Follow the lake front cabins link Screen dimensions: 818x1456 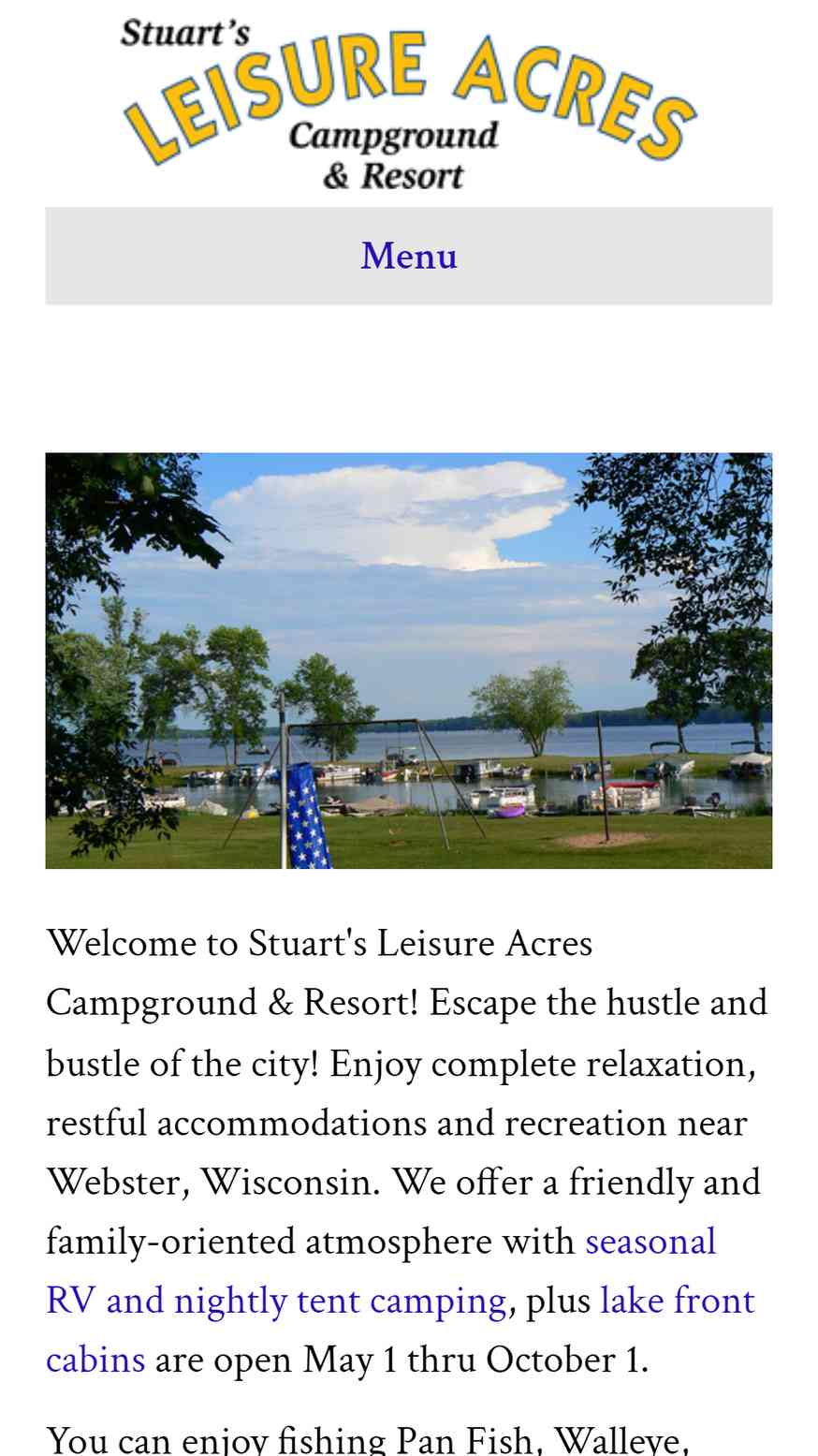pyautogui.click(x=676, y=1302)
